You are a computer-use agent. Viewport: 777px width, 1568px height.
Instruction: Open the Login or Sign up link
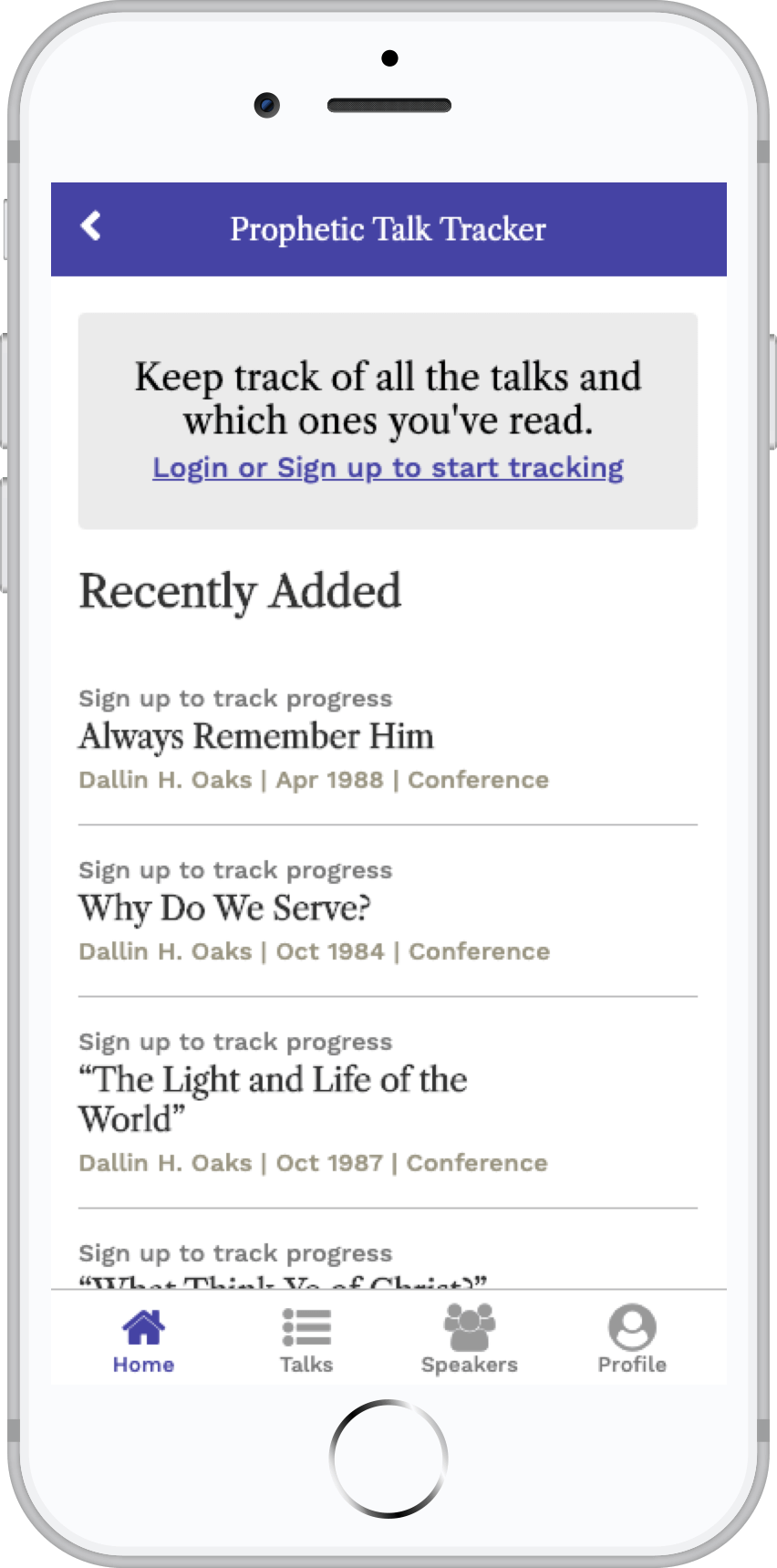click(x=388, y=468)
